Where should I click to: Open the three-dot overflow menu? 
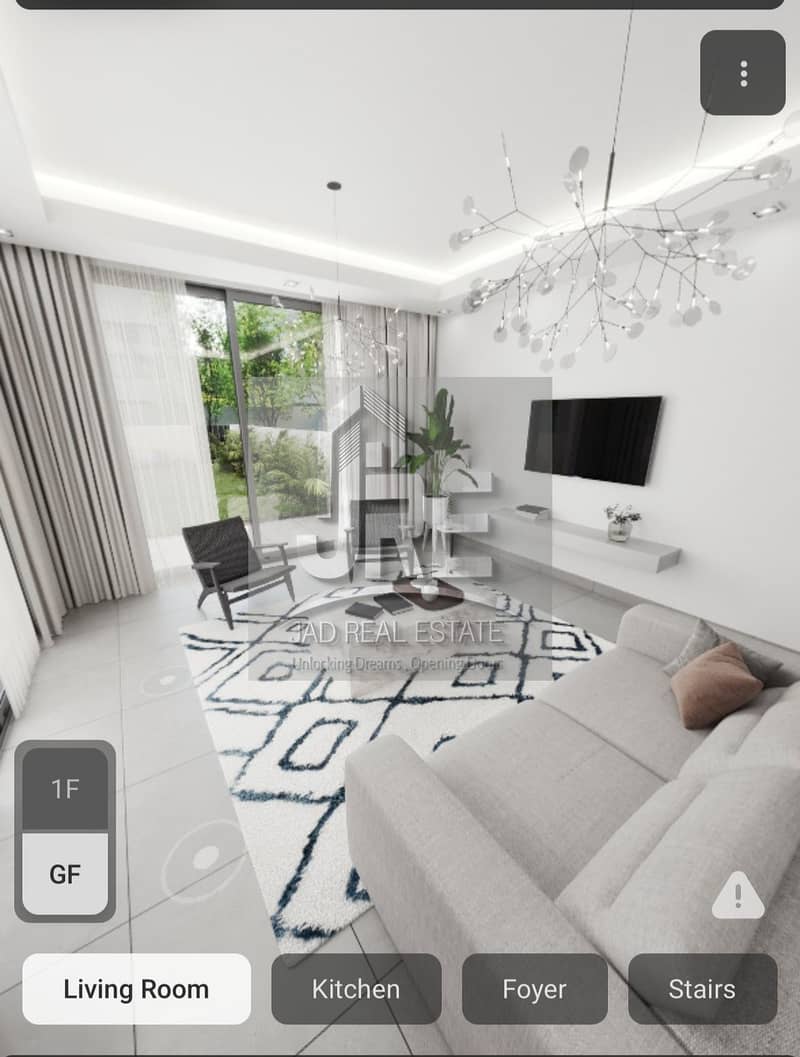pyautogui.click(x=742, y=73)
